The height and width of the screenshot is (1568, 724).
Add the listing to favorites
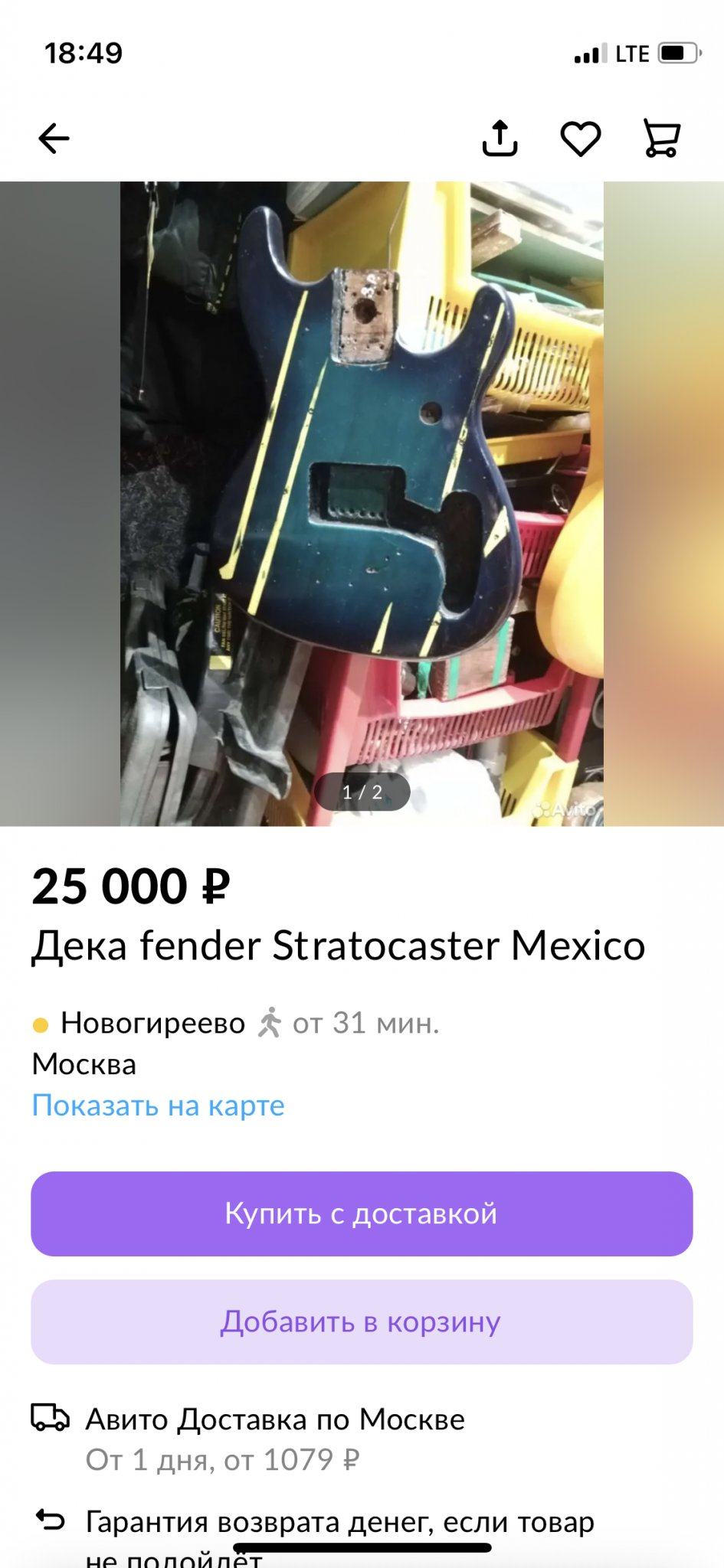click(581, 139)
